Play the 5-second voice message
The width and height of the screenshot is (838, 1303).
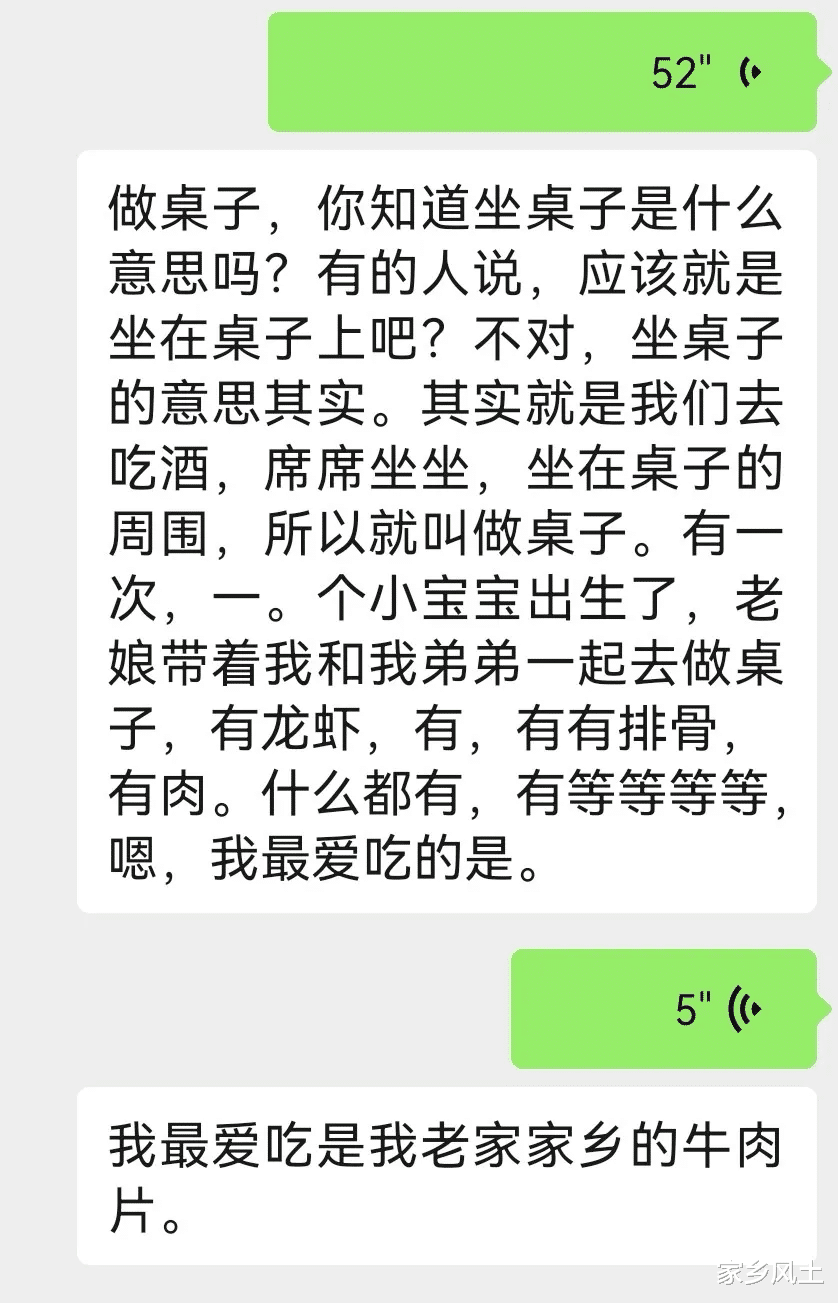663,1008
